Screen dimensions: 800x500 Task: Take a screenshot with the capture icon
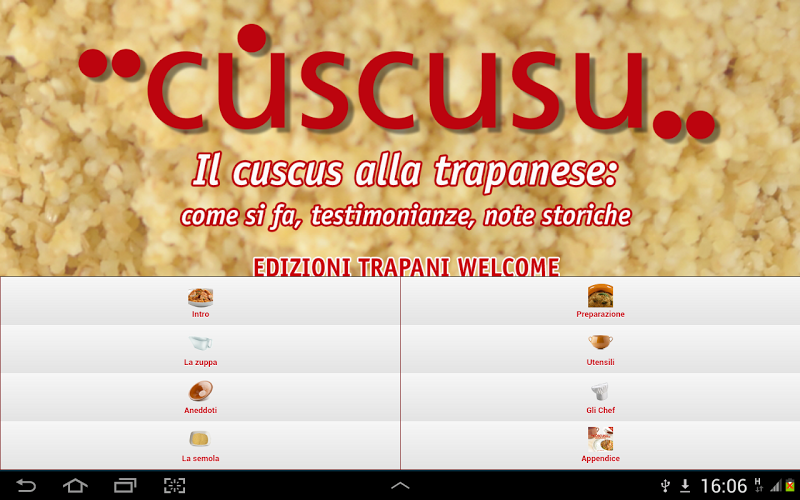pyautogui.click(x=175, y=486)
